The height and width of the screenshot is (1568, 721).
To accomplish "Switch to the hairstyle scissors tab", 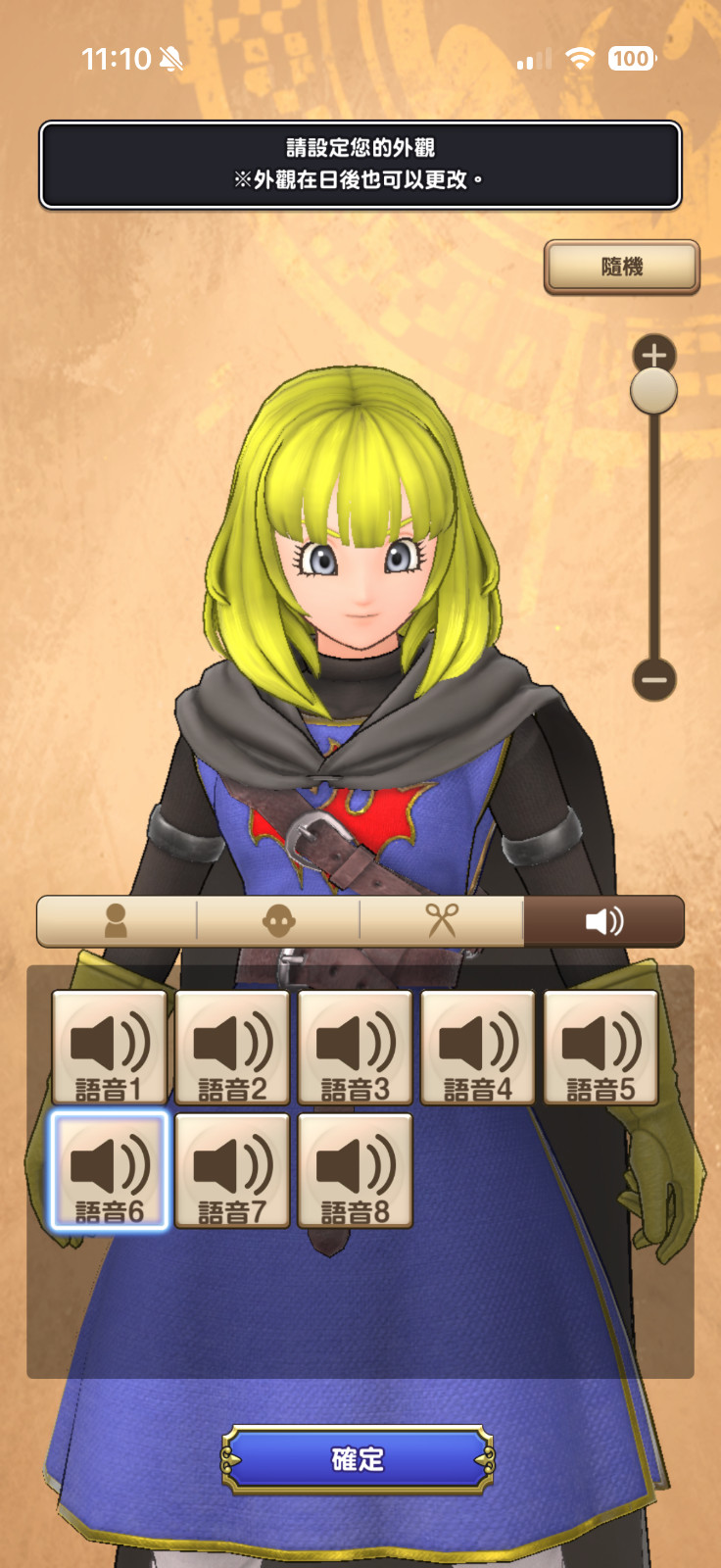I will (x=442, y=921).
